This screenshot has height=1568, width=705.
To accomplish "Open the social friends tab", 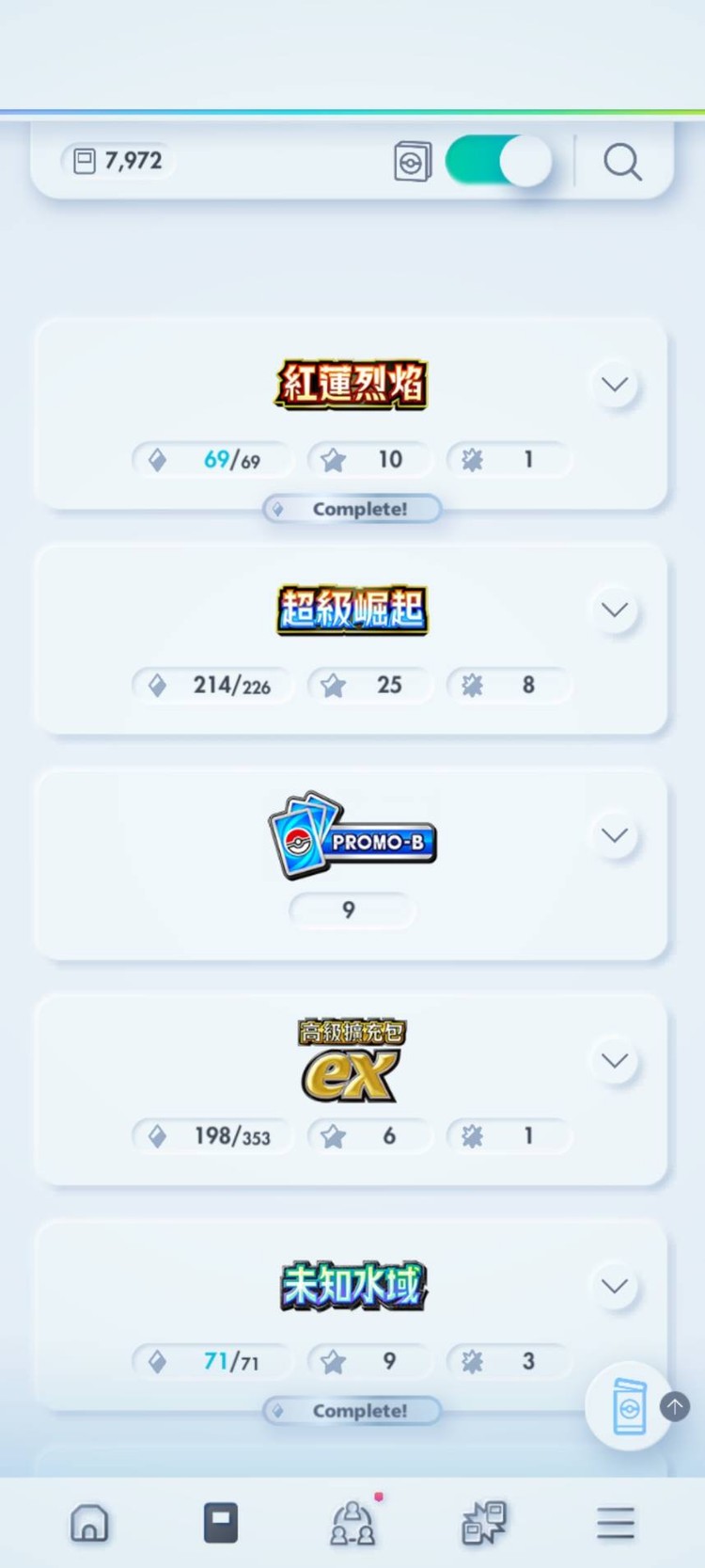I will (352, 1523).
